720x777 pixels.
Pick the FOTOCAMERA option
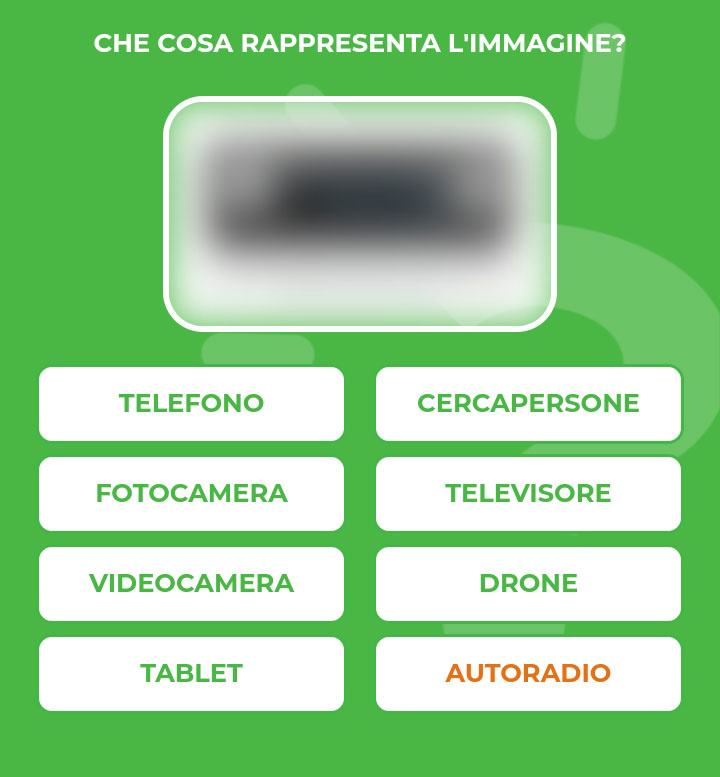click(191, 493)
